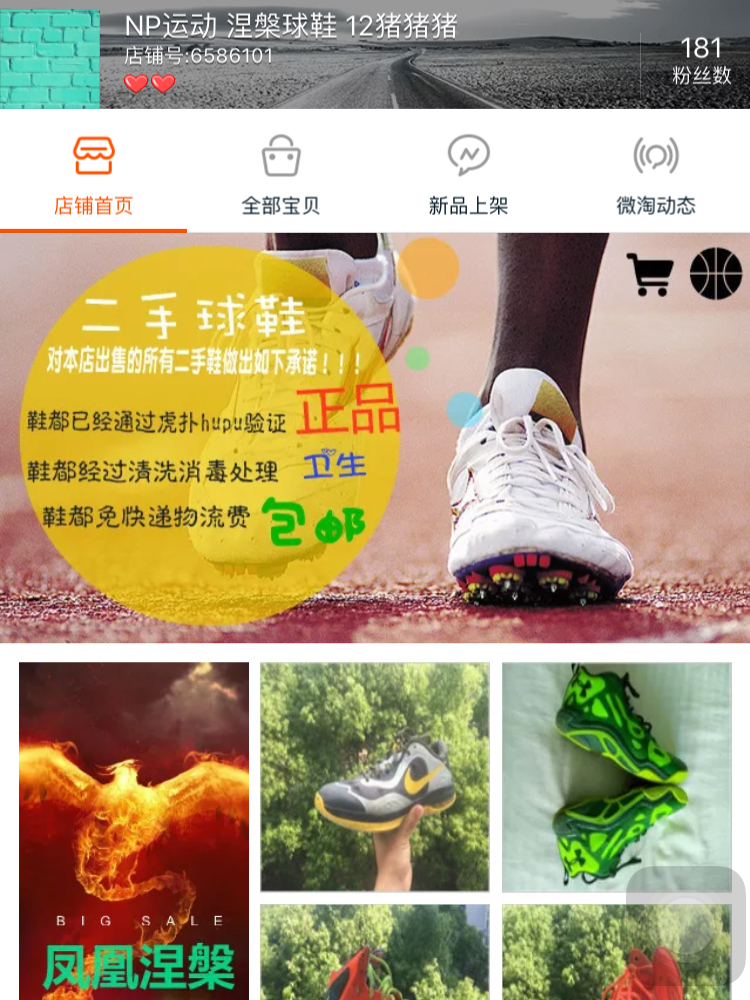Go to the 新品上架 tab
This screenshot has width=750, height=1000.
(468, 176)
